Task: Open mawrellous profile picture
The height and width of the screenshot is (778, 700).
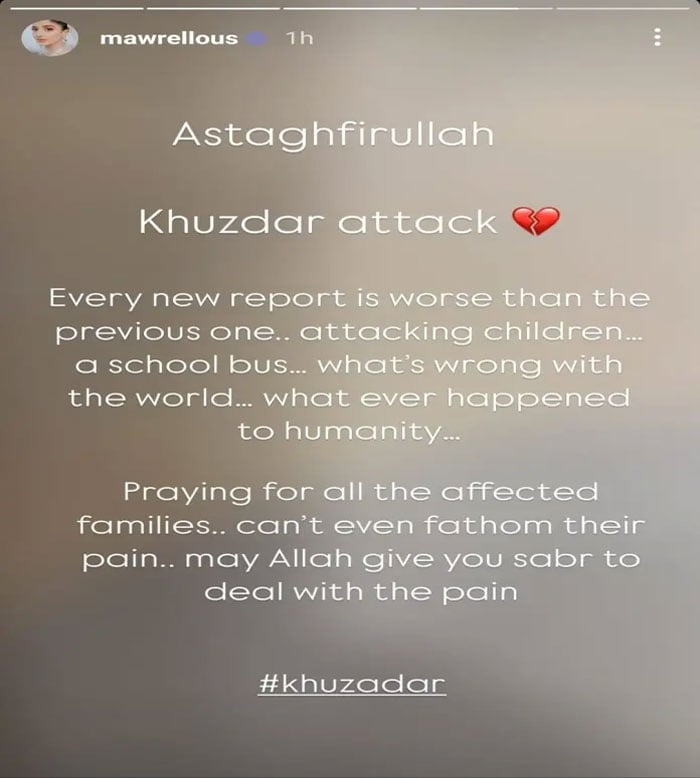Action: click(x=49, y=38)
